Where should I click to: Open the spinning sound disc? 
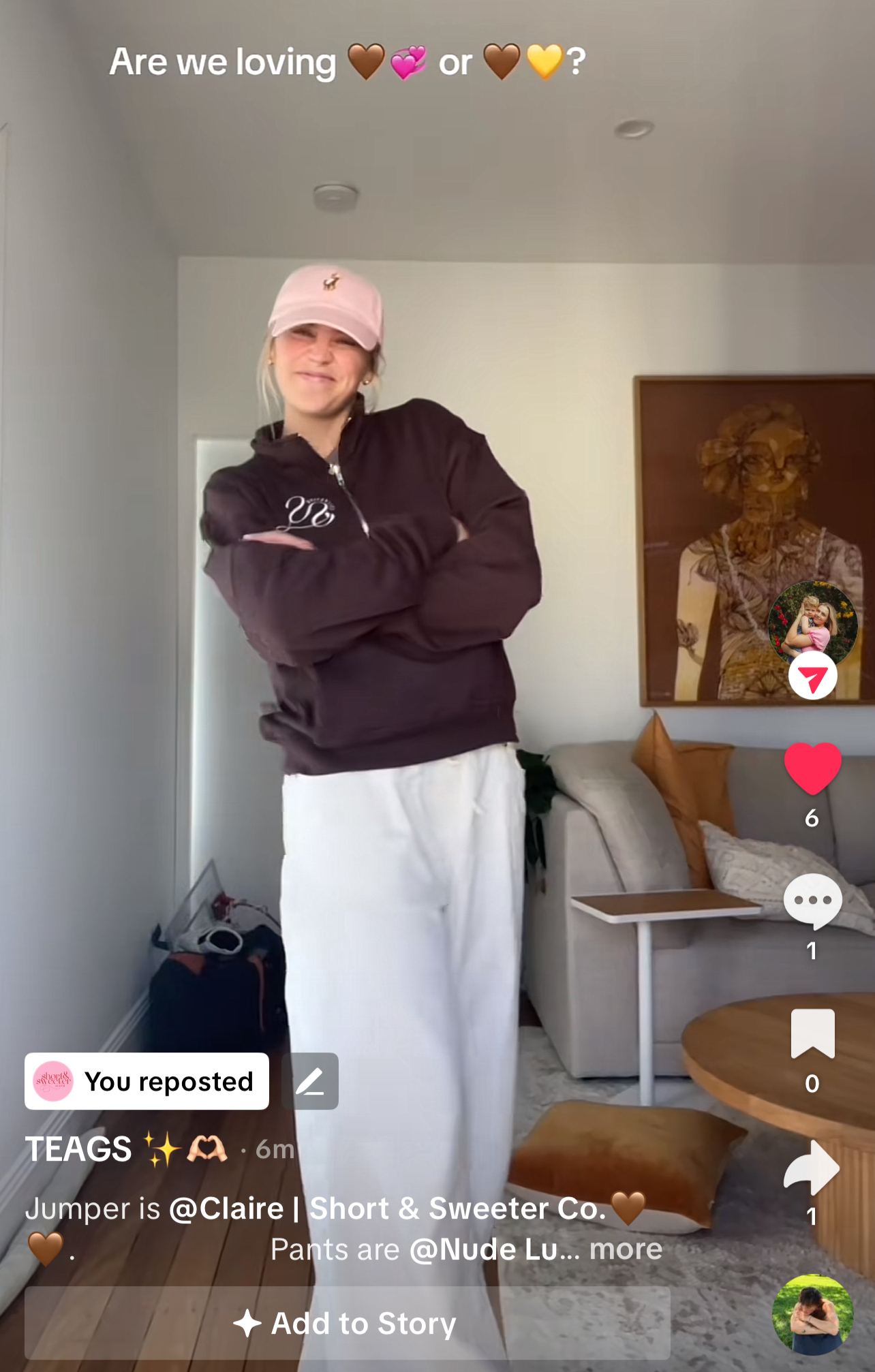812,1314
